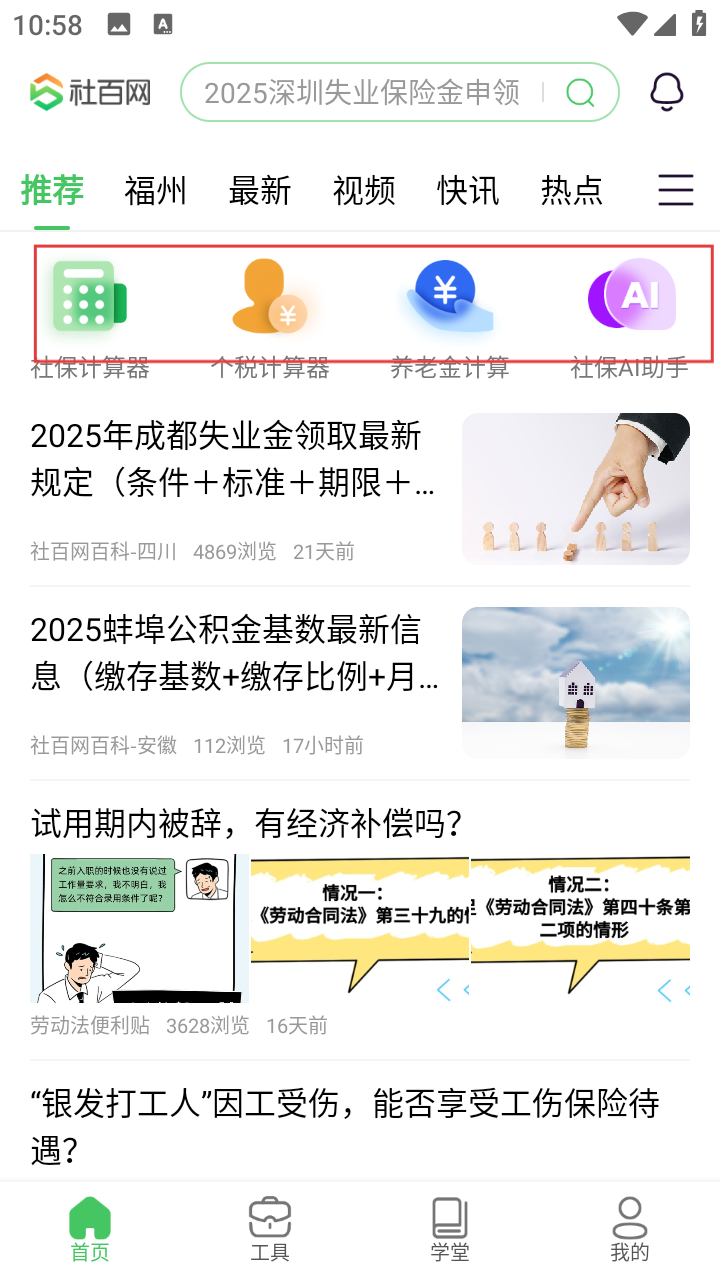Open the notifications bell
This screenshot has width=720, height=1280.
click(667, 92)
